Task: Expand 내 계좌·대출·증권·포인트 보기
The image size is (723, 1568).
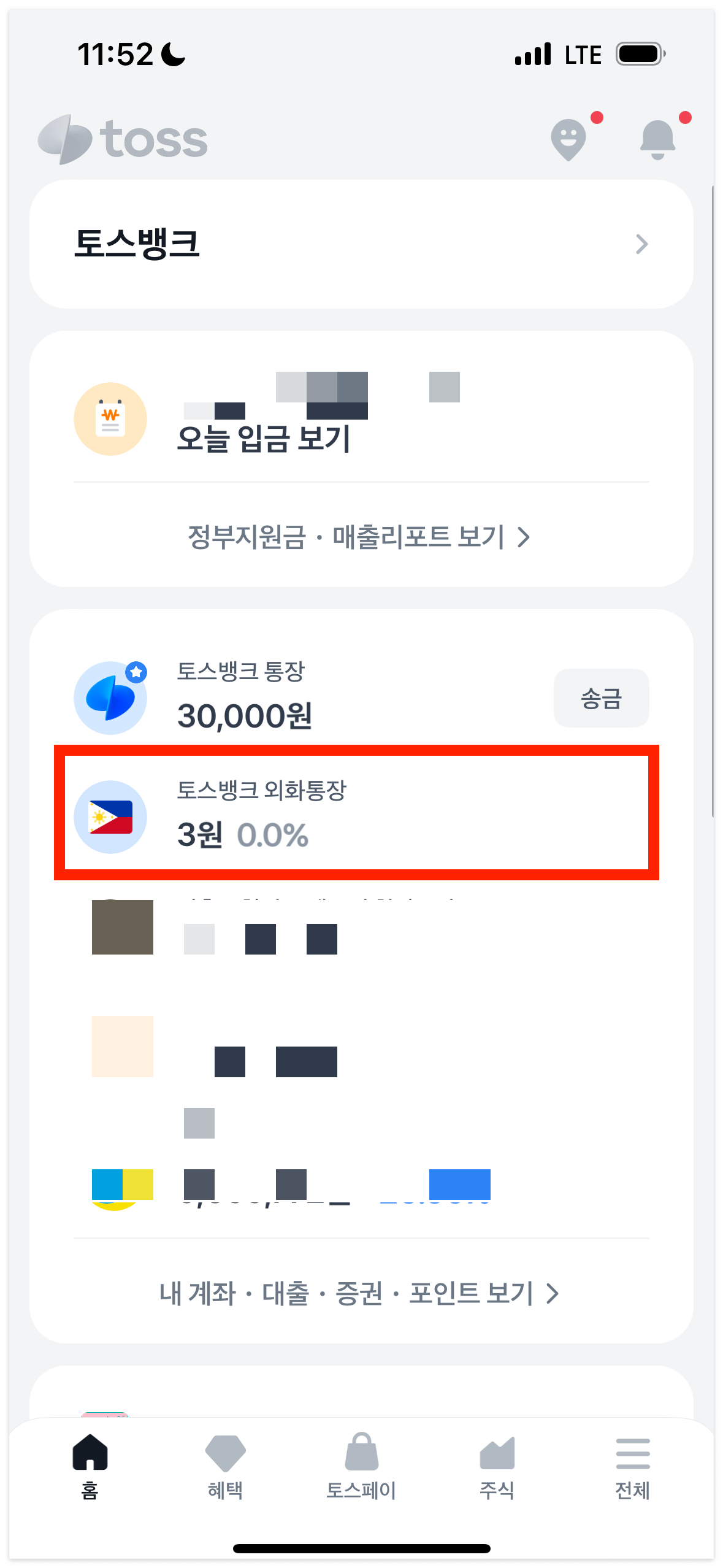Action: 361,1294
